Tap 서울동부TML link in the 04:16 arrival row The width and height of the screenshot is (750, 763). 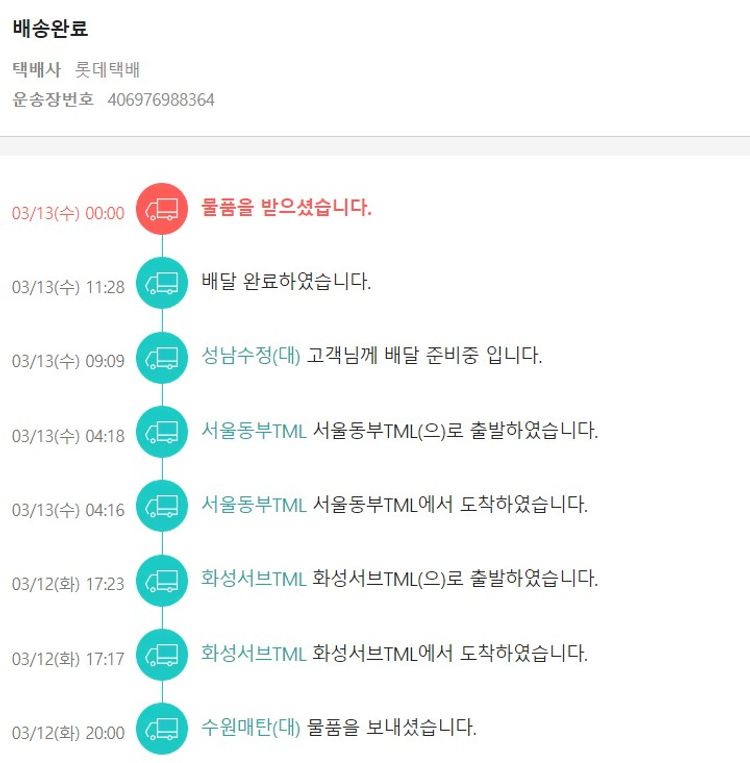pos(253,505)
